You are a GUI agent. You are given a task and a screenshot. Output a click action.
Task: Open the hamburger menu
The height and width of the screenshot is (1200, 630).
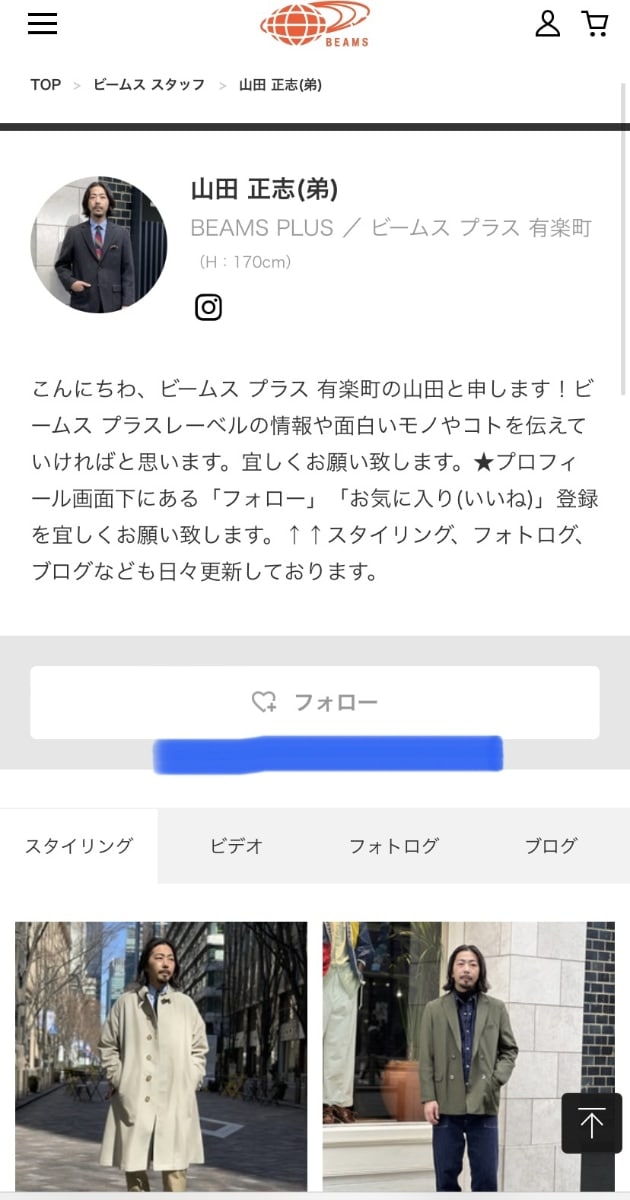click(x=42, y=24)
